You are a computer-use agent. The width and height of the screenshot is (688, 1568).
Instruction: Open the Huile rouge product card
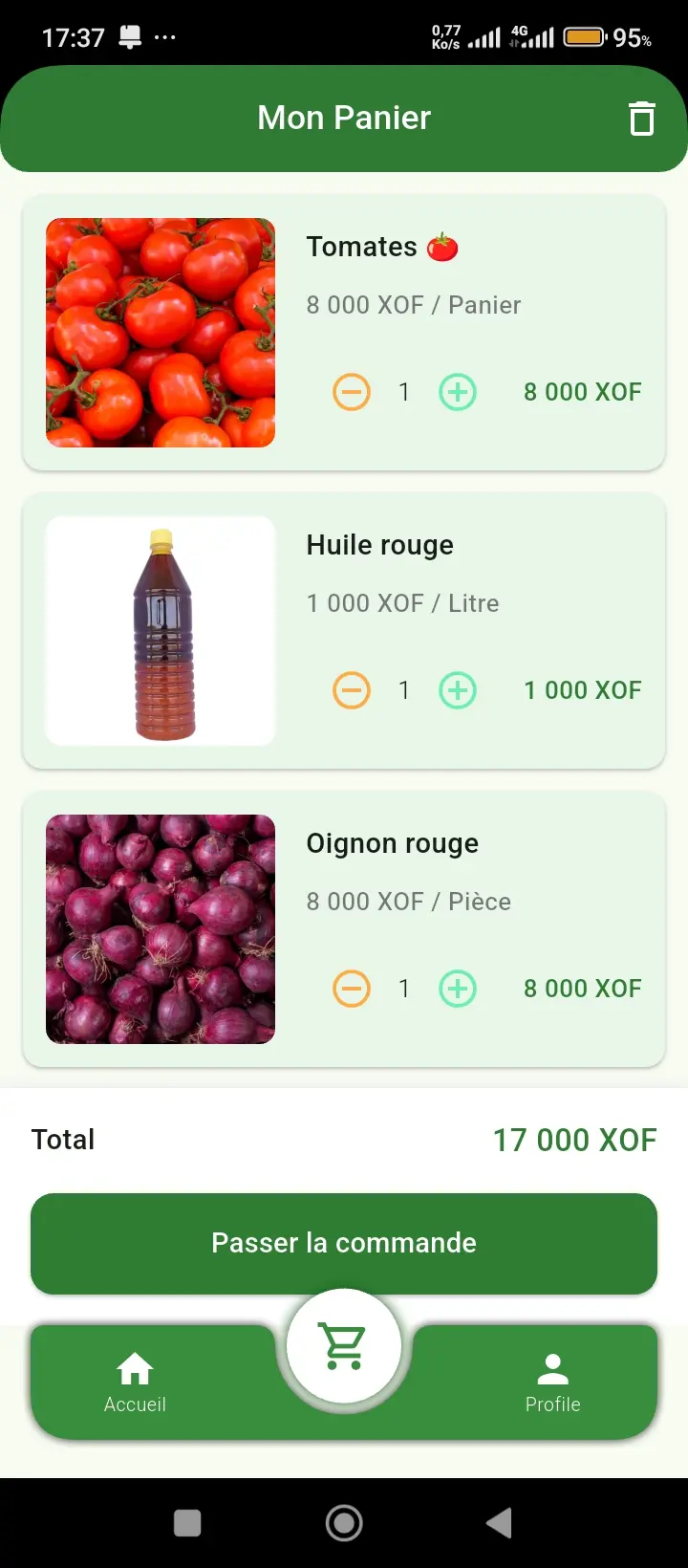(344, 631)
